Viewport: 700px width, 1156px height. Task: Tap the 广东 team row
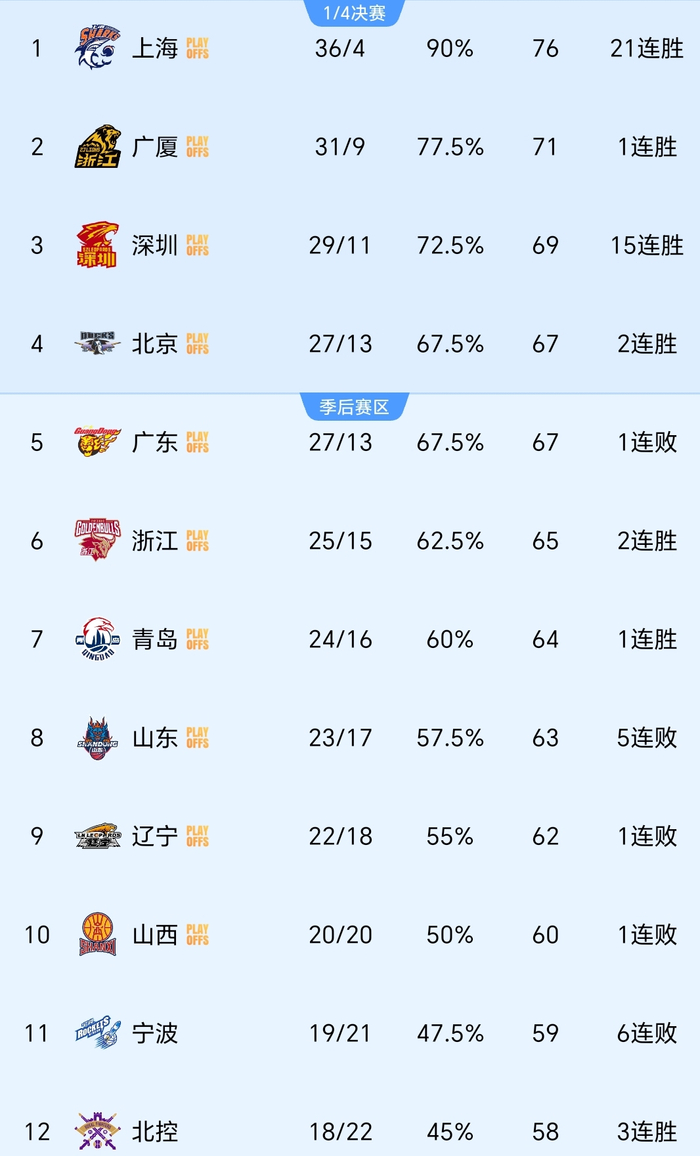tap(155, 442)
